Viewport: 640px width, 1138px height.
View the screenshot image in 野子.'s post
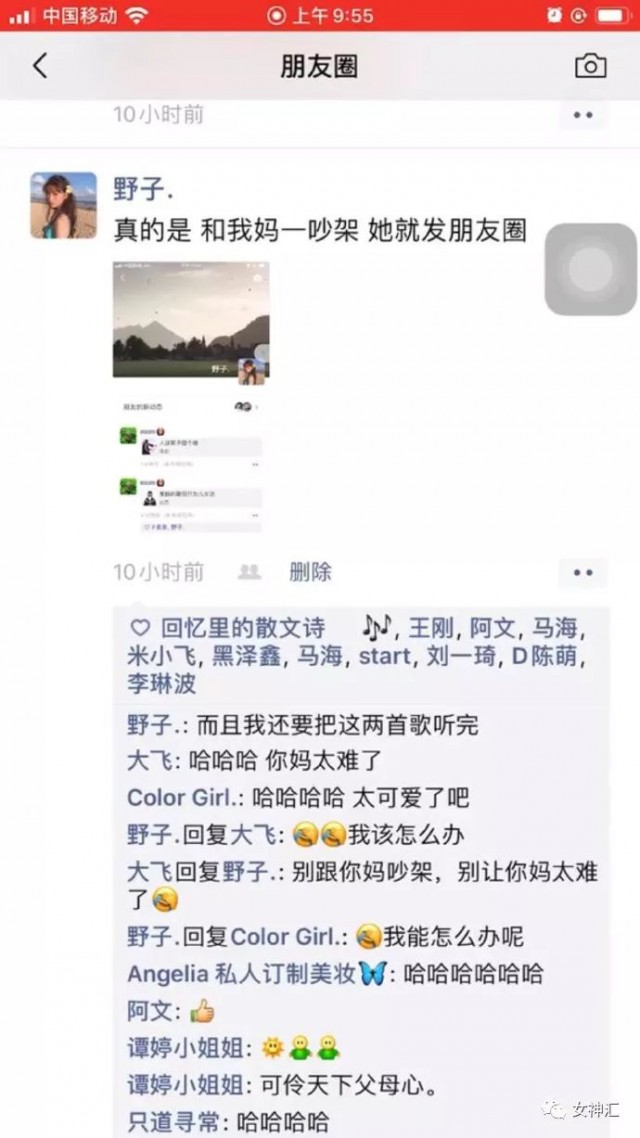pos(191,398)
